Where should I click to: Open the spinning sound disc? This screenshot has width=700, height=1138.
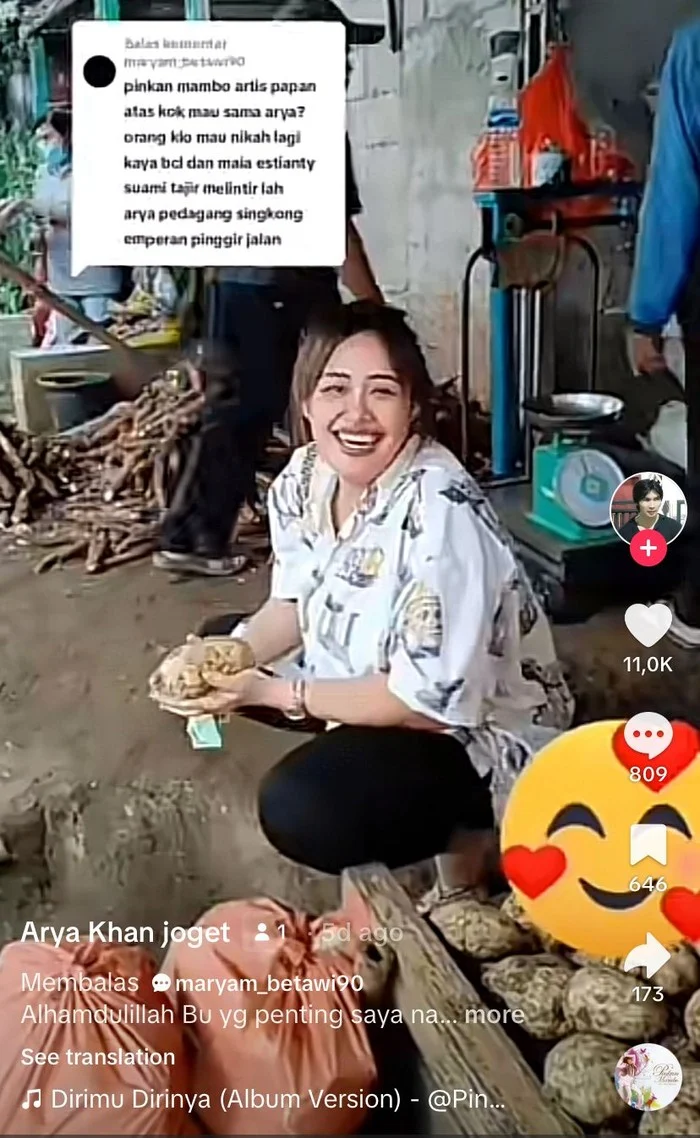point(648,1077)
